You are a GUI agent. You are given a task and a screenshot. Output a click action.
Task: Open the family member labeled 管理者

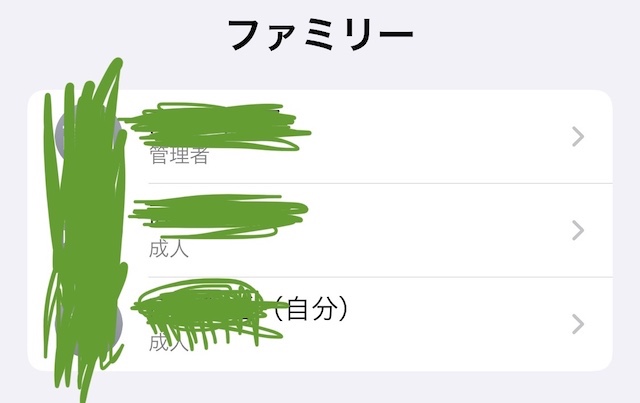(360, 137)
